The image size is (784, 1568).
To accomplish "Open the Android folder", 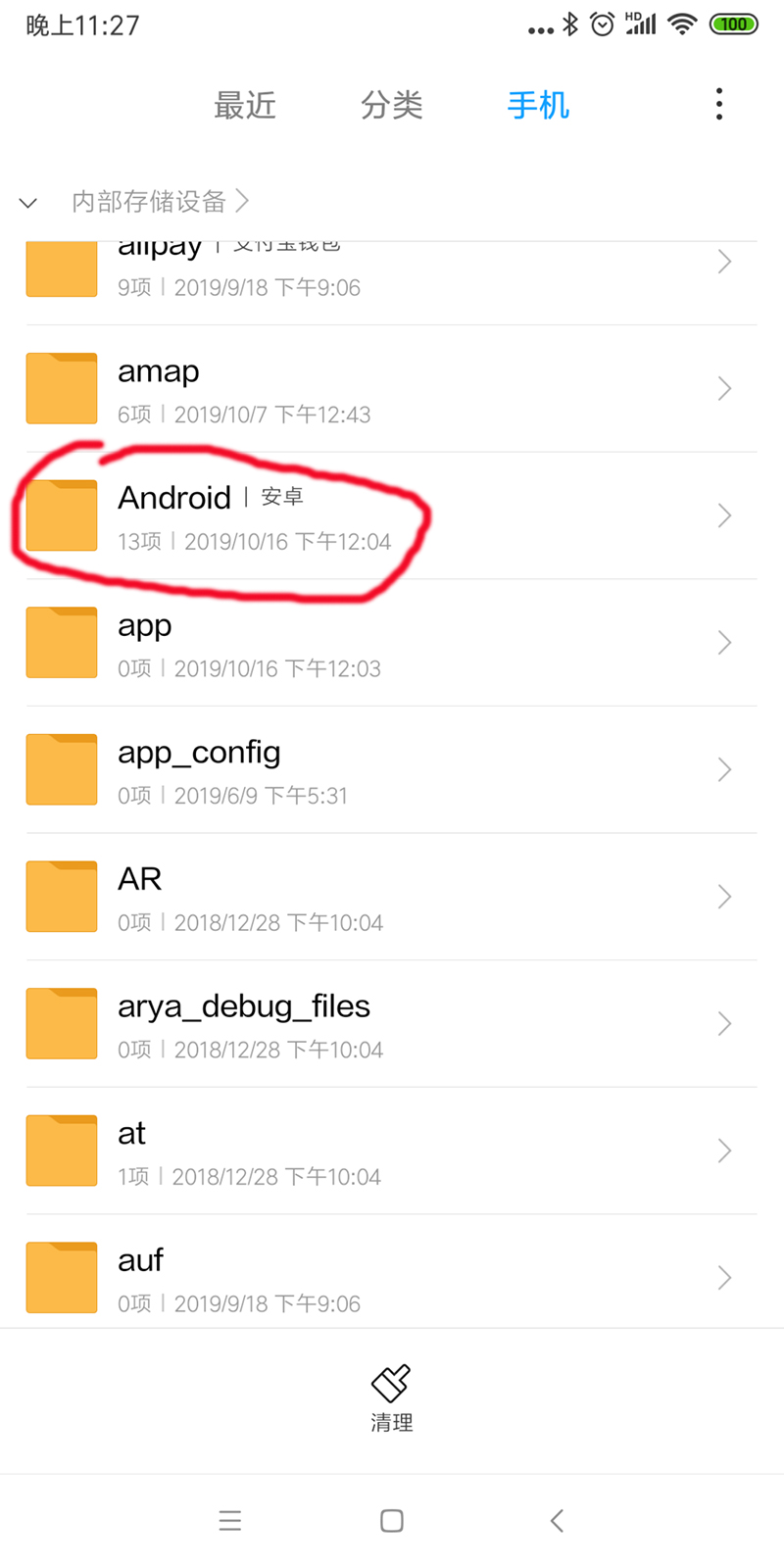I will click(390, 515).
